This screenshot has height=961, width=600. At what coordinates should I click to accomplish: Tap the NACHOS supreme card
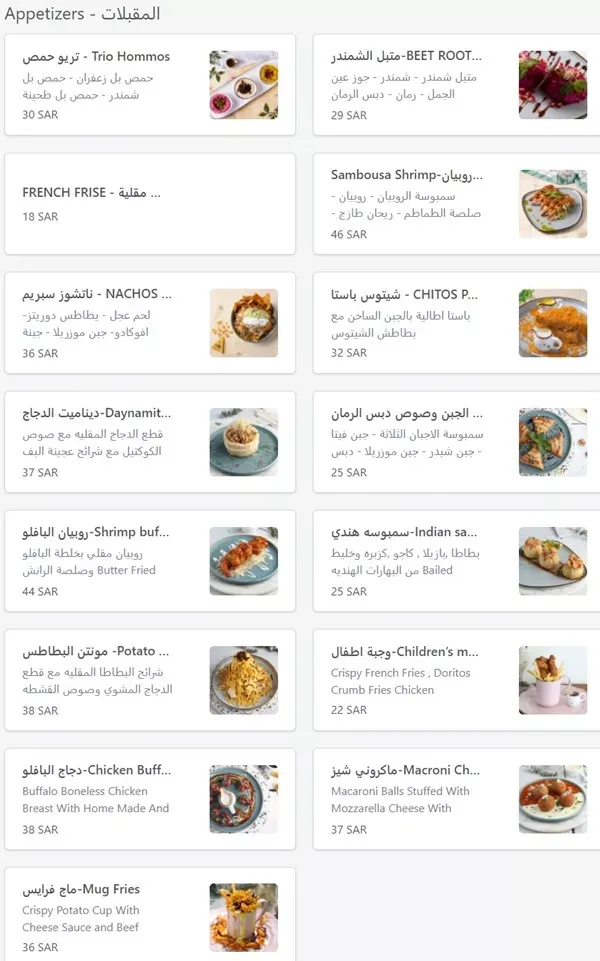[x=150, y=323]
